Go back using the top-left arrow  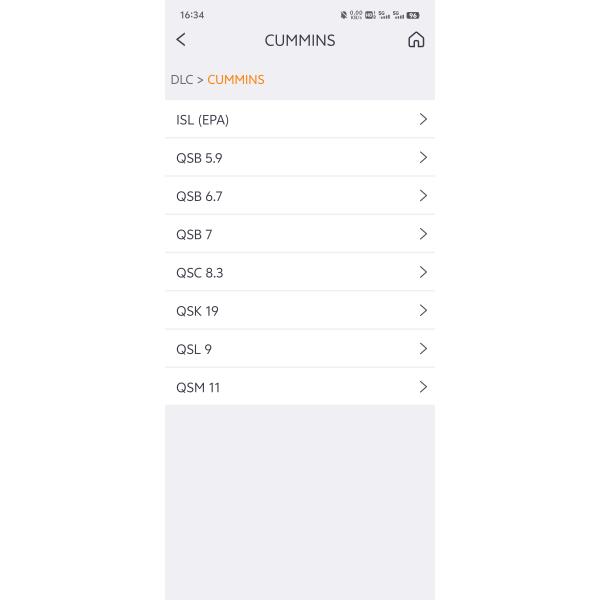(181, 40)
